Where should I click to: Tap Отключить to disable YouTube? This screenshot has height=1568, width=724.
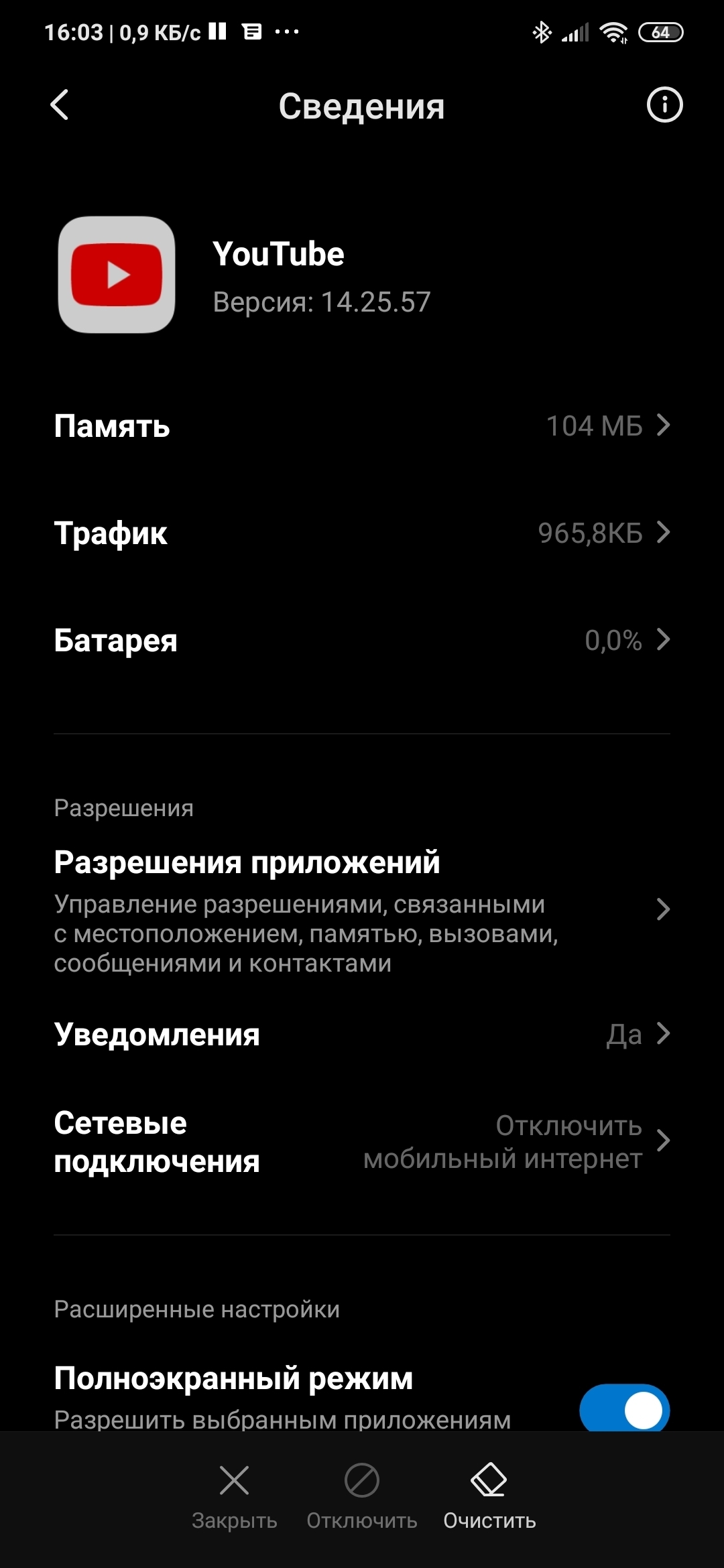(362, 1496)
